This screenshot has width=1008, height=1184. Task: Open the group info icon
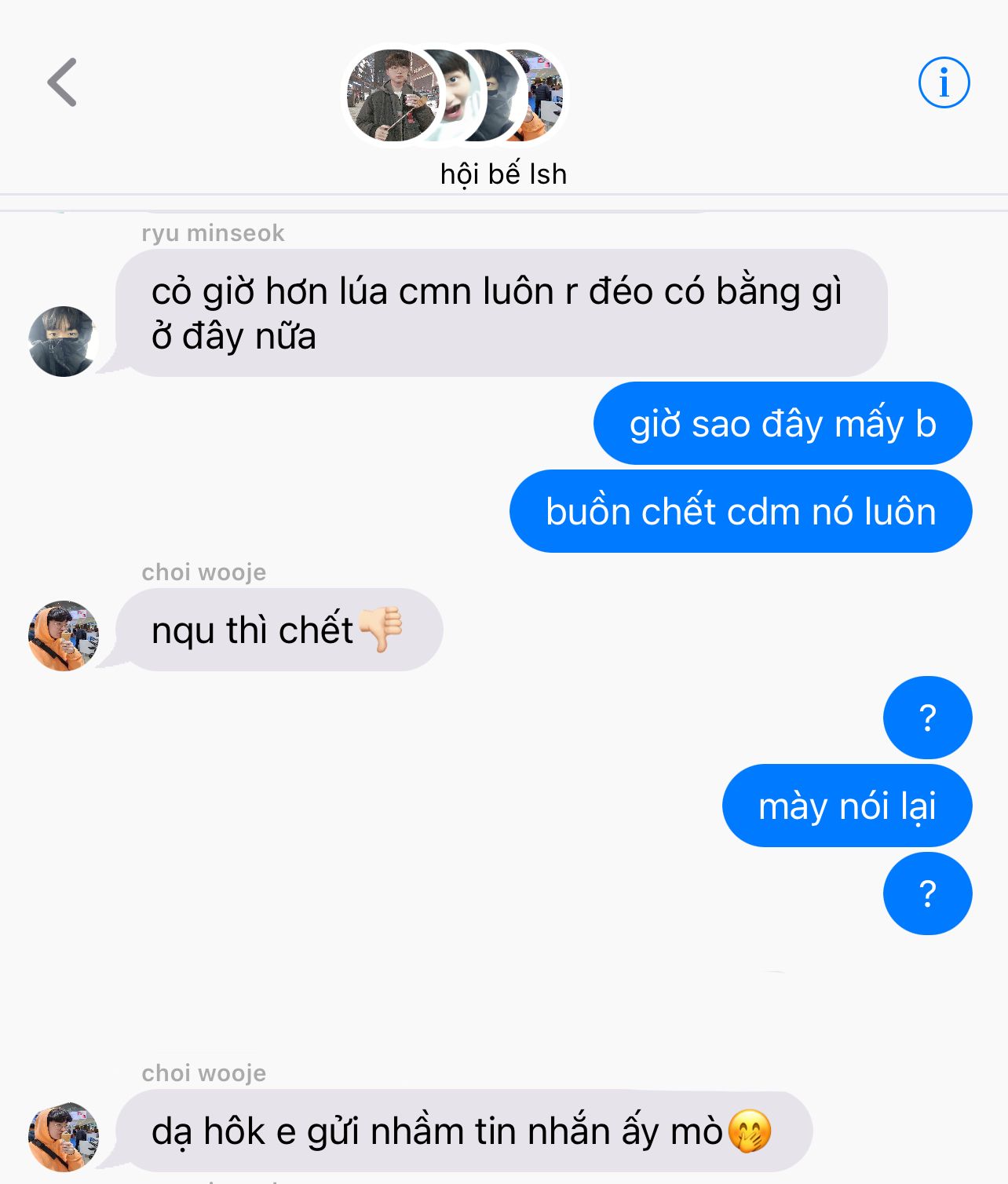click(x=944, y=82)
